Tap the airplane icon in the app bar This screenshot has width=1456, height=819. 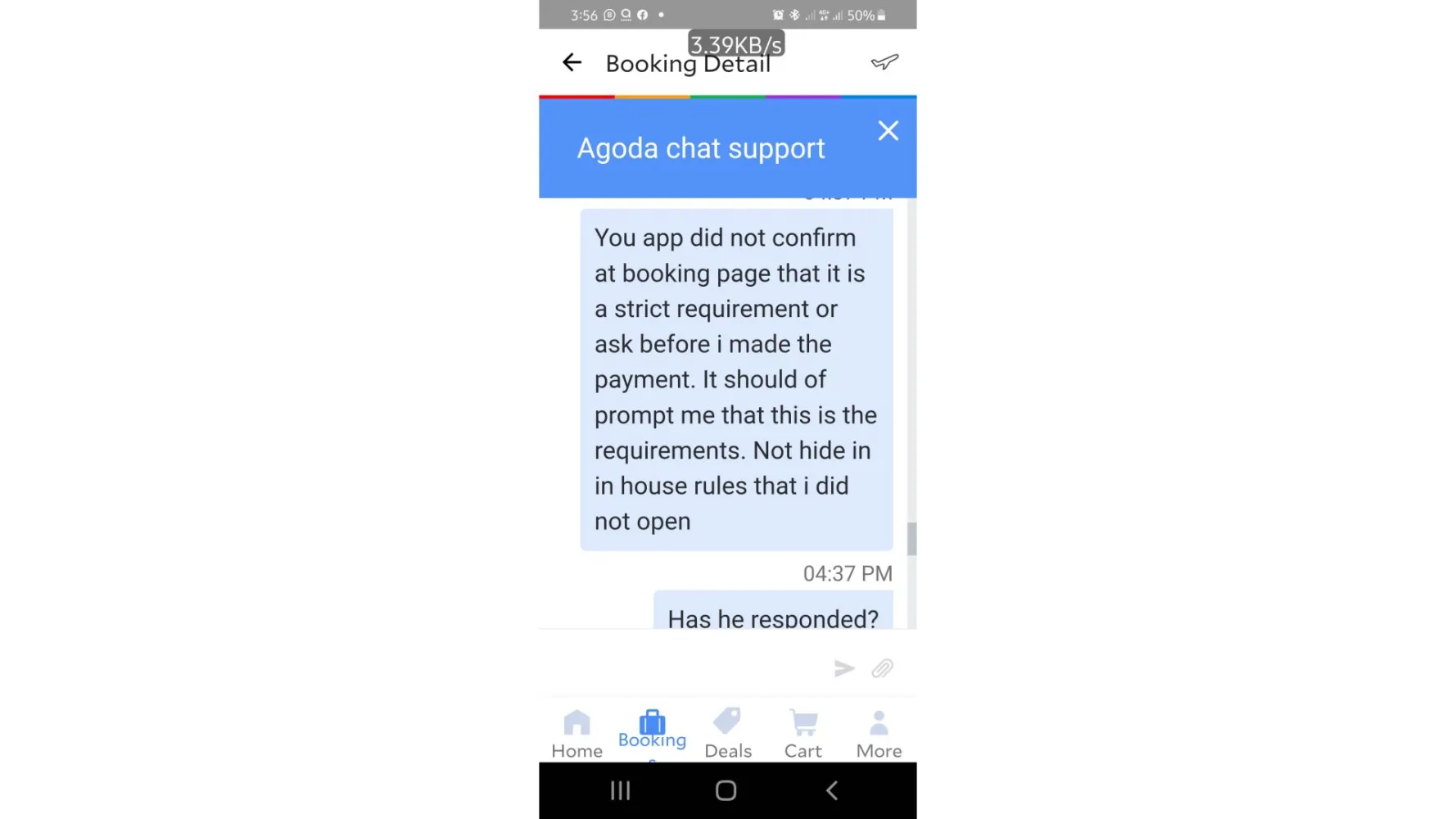[884, 62]
